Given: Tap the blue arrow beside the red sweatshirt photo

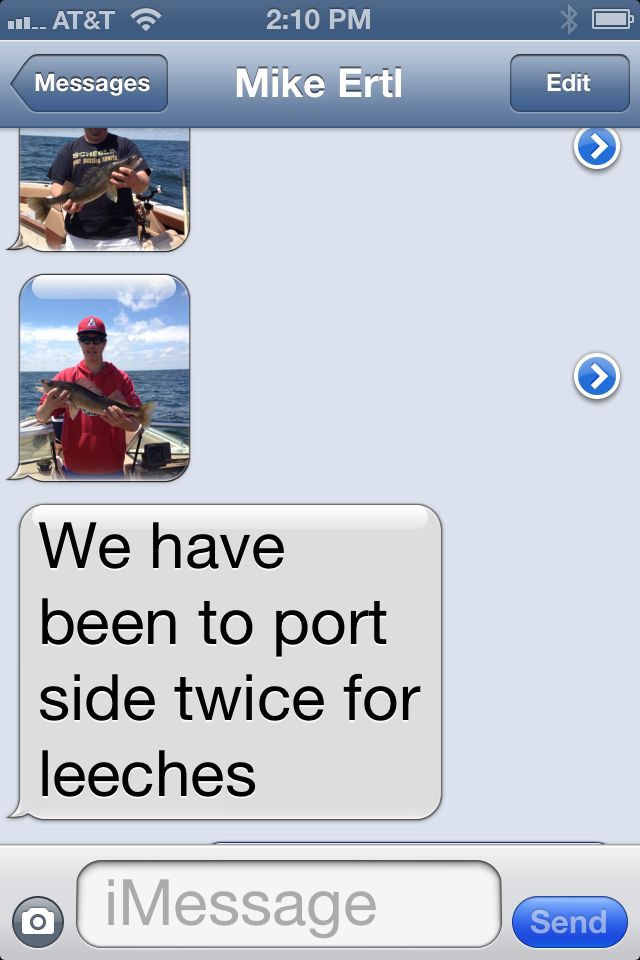Looking at the screenshot, I should [596, 377].
